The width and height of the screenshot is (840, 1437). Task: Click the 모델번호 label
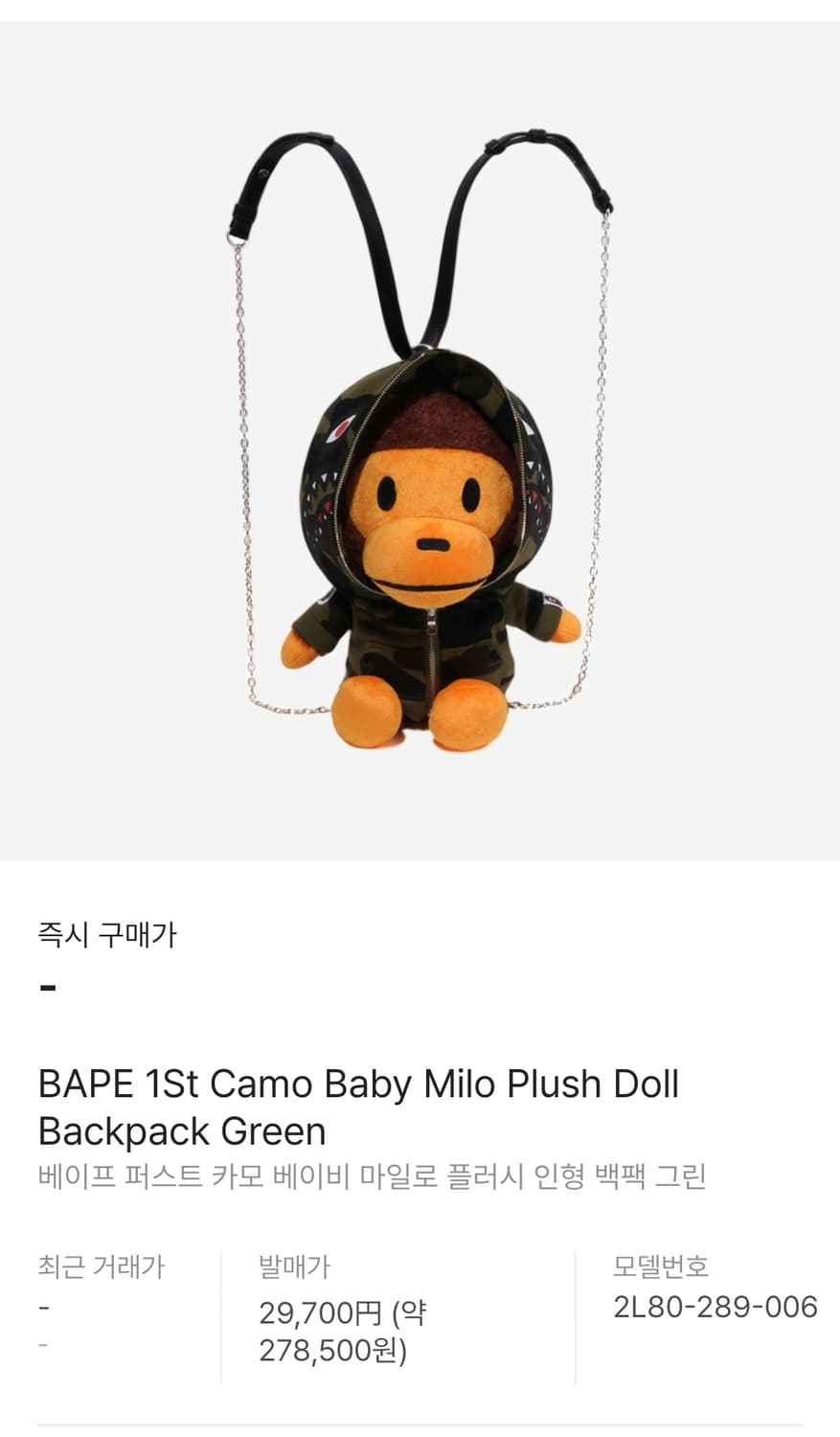point(659,1265)
